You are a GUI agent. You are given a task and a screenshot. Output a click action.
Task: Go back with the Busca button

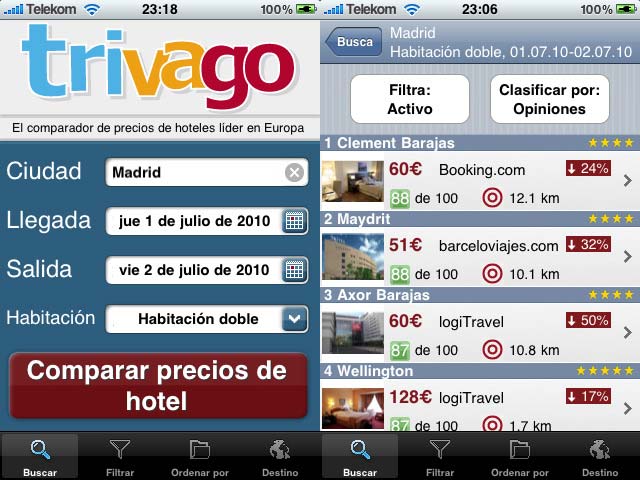click(x=353, y=43)
